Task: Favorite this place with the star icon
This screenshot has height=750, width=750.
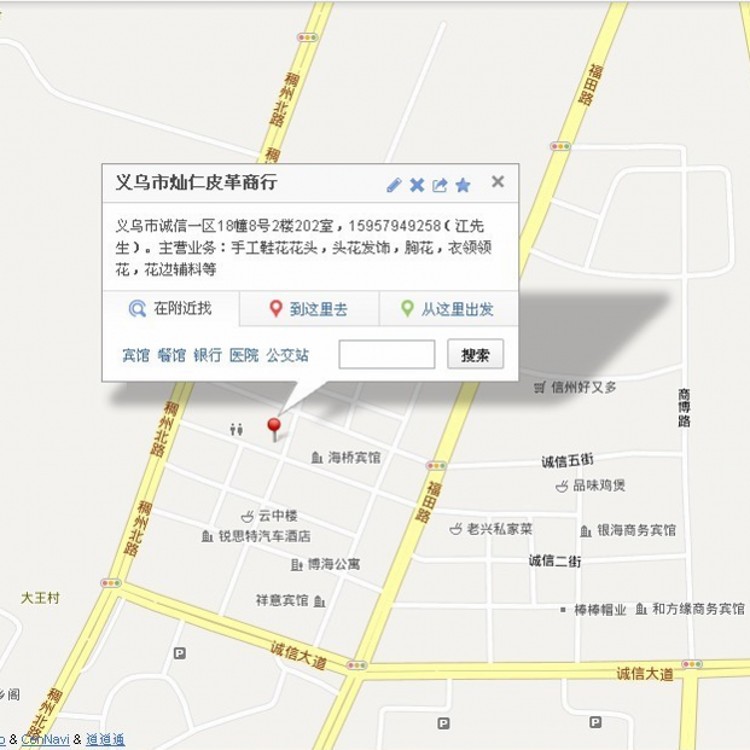Action: point(463,185)
